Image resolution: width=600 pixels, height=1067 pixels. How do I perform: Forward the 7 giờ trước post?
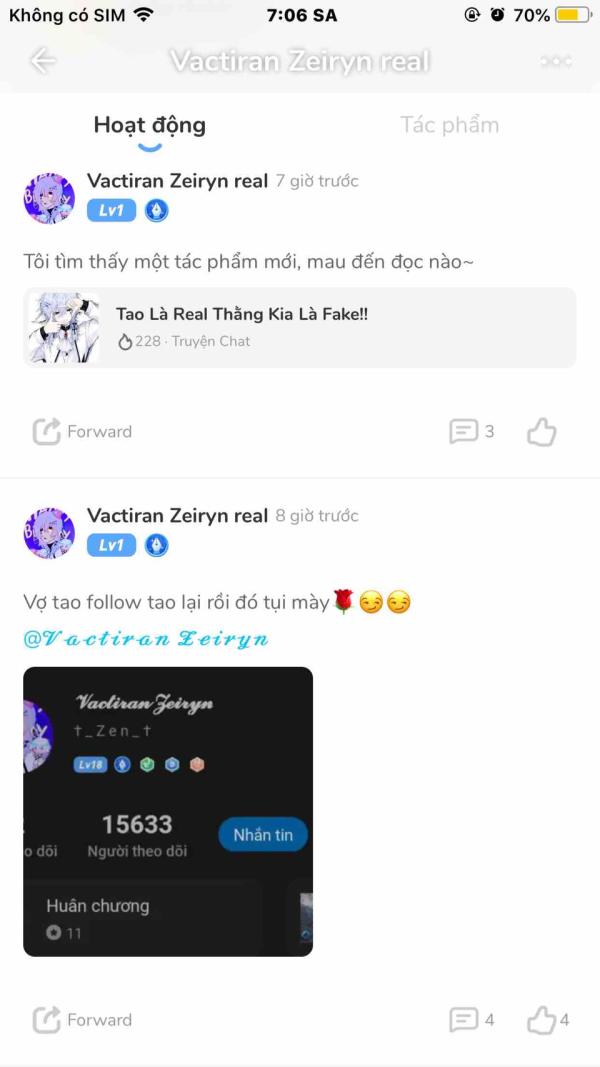(x=82, y=431)
